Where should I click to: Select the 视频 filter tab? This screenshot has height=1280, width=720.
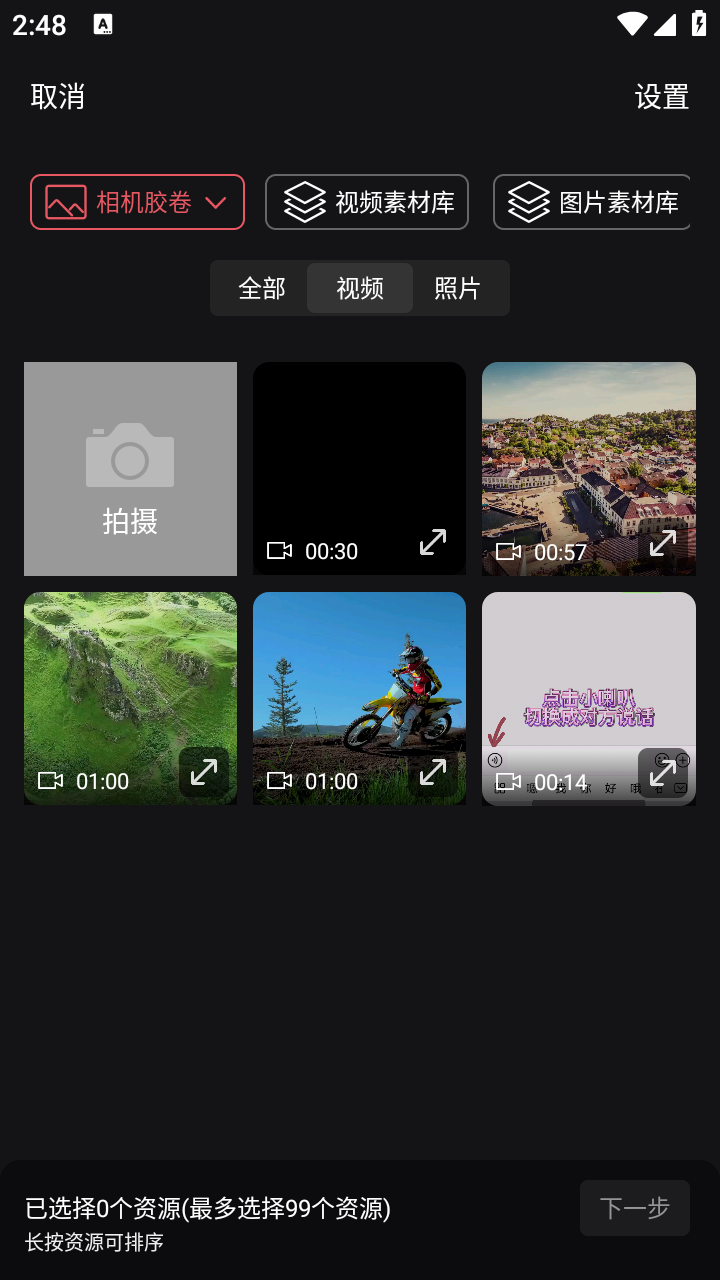click(x=360, y=288)
